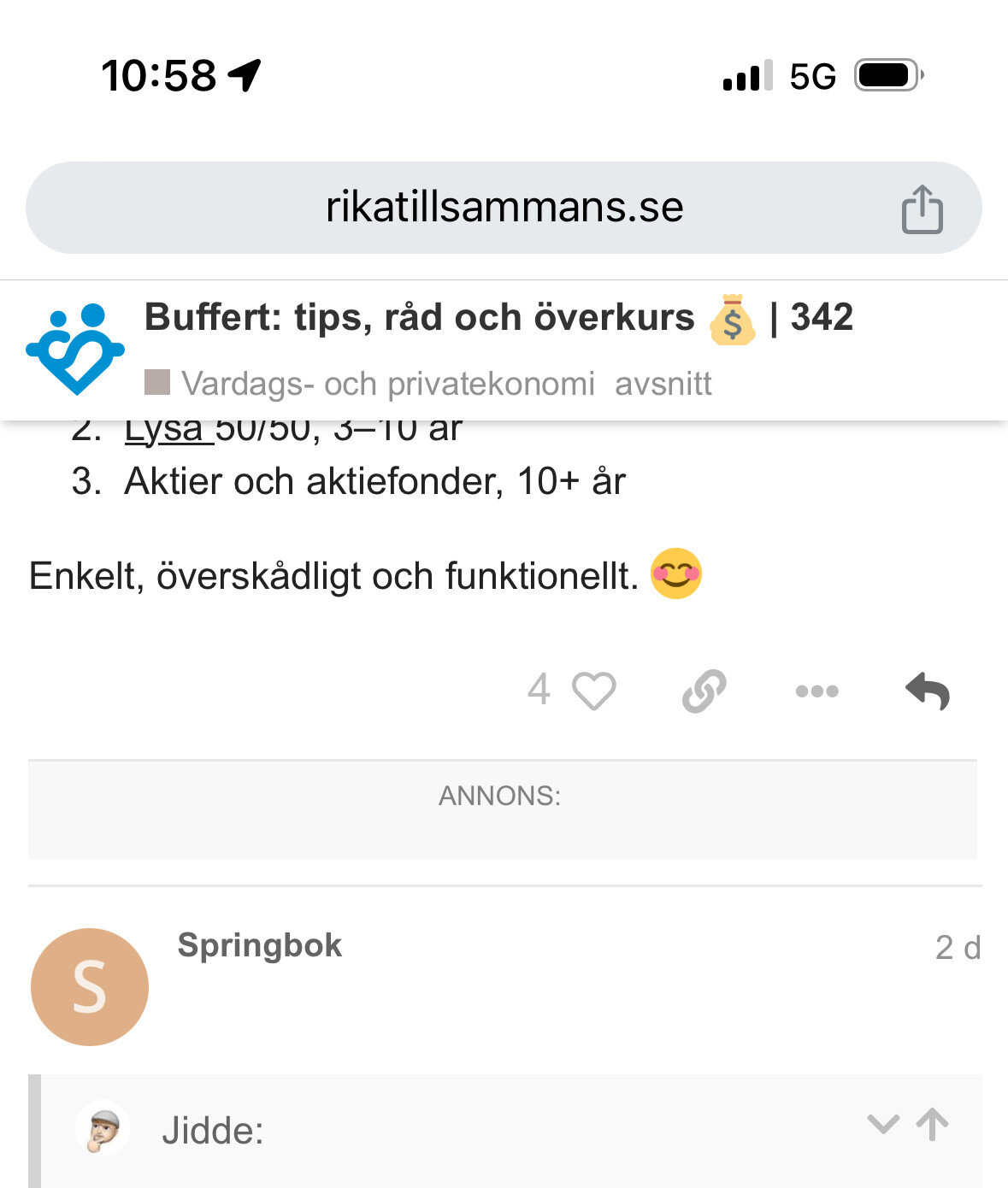Tap the rikatillsammans.se address bar
The height and width of the screenshot is (1188, 1008).
pyautogui.click(x=504, y=208)
